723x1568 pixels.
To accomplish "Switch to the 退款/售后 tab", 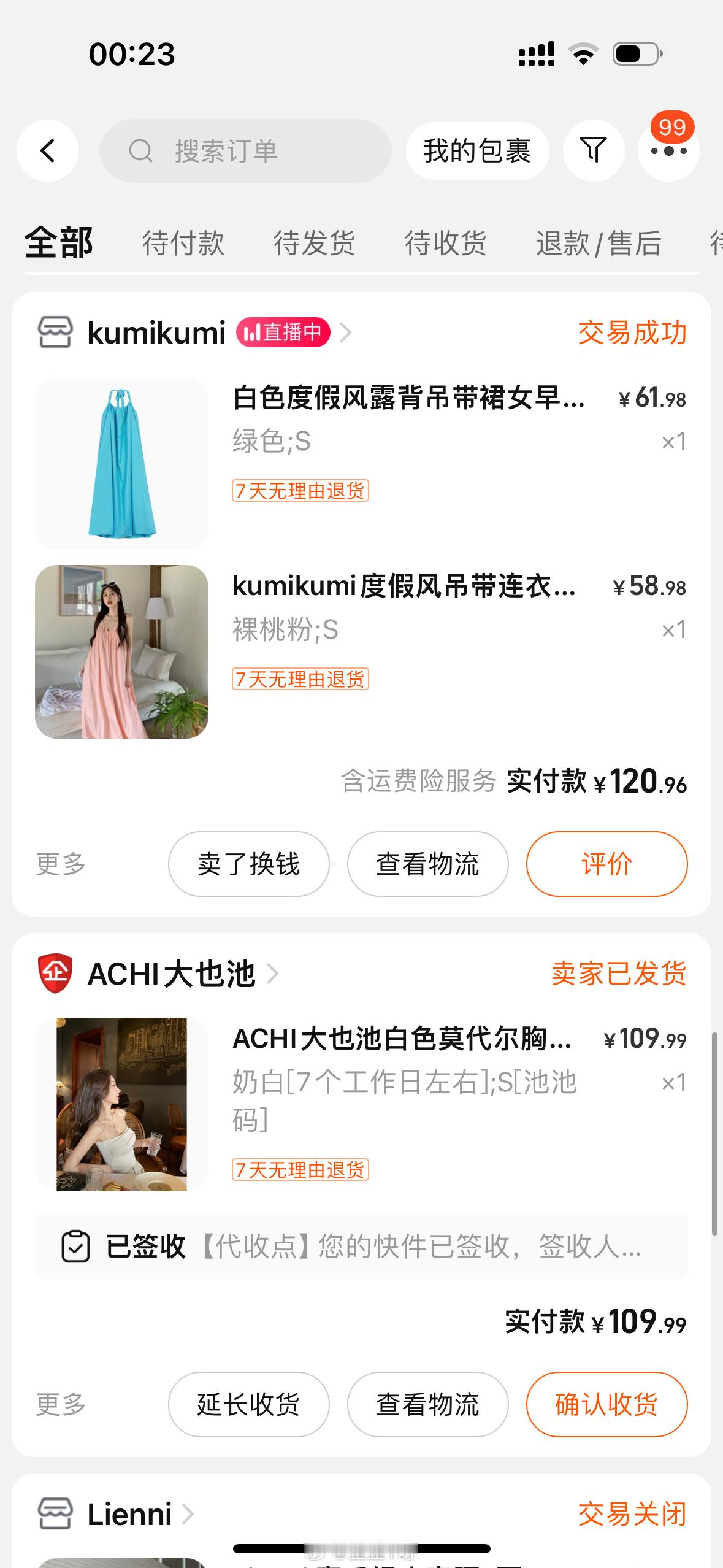I will click(599, 243).
